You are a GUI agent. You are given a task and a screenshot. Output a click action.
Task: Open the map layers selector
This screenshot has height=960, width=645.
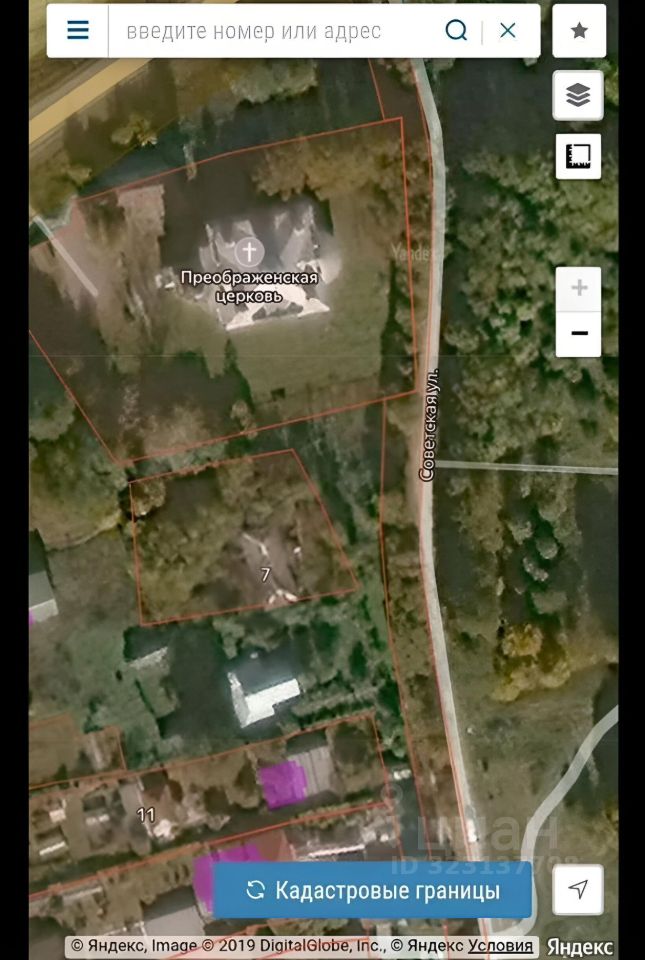point(578,96)
